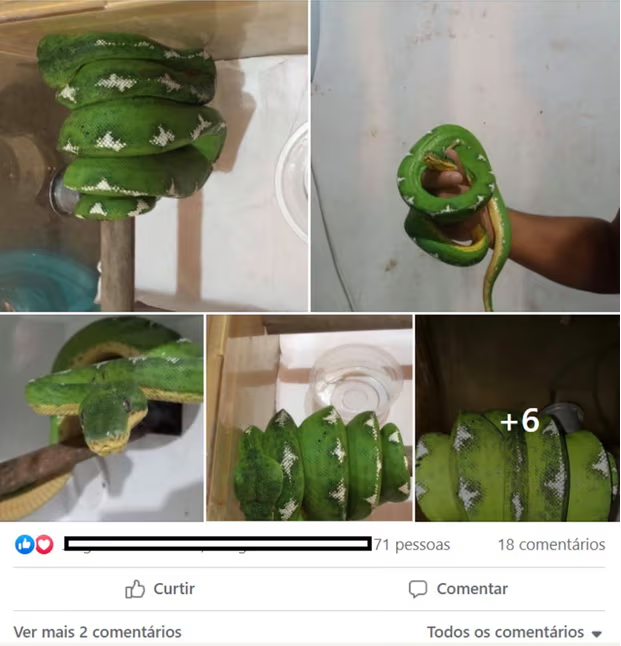621x646 pixels.
Task: Open the Todos os comentários dropdown
Action: pyautogui.click(x=514, y=632)
